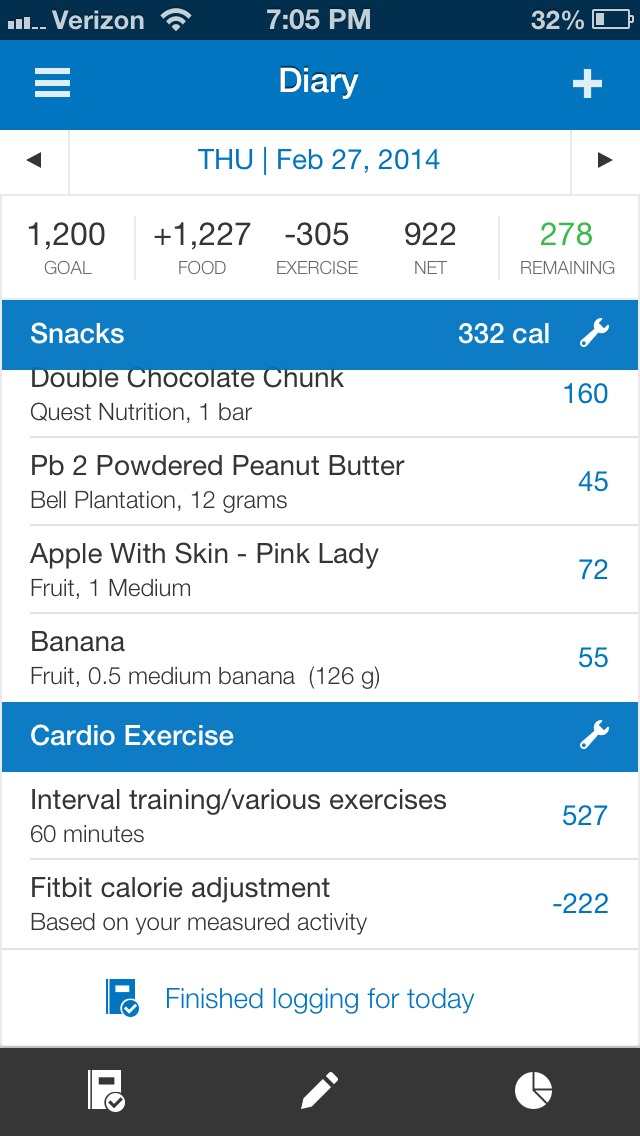Tap the complete diary icon in bottom toolbar
640x1136 pixels.
(106, 1090)
